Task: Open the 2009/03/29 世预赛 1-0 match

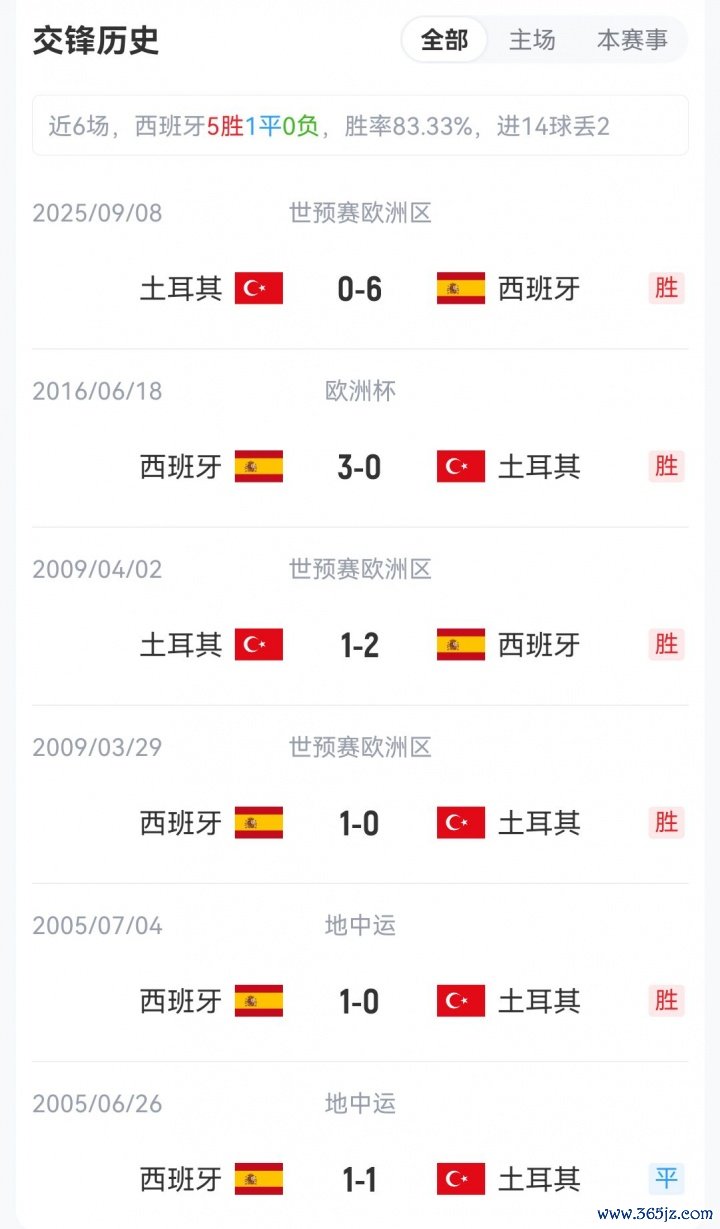Action: 360,823
